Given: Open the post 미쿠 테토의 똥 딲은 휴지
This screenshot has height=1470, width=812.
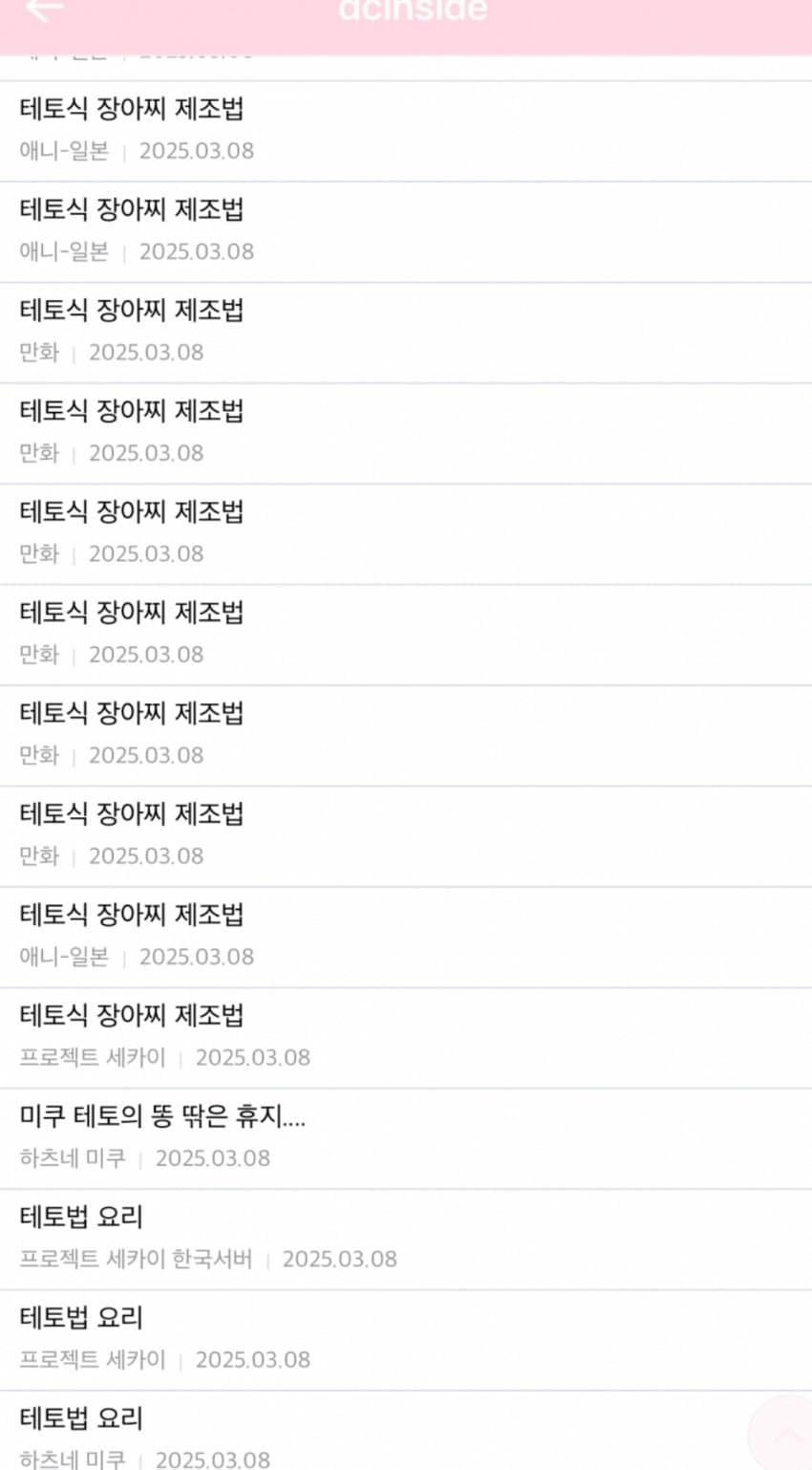Looking at the screenshot, I should click(x=406, y=1138).
